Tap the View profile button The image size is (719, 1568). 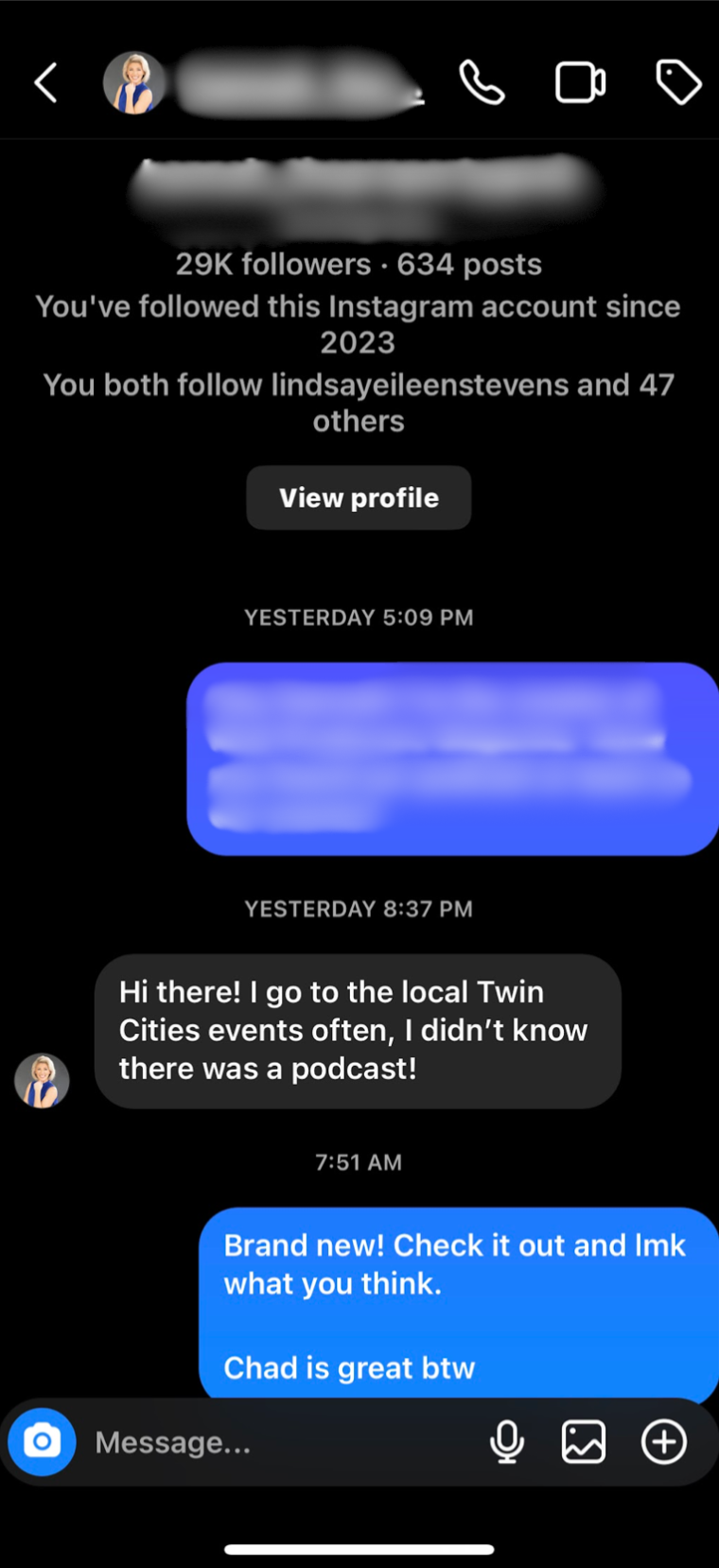tap(359, 497)
